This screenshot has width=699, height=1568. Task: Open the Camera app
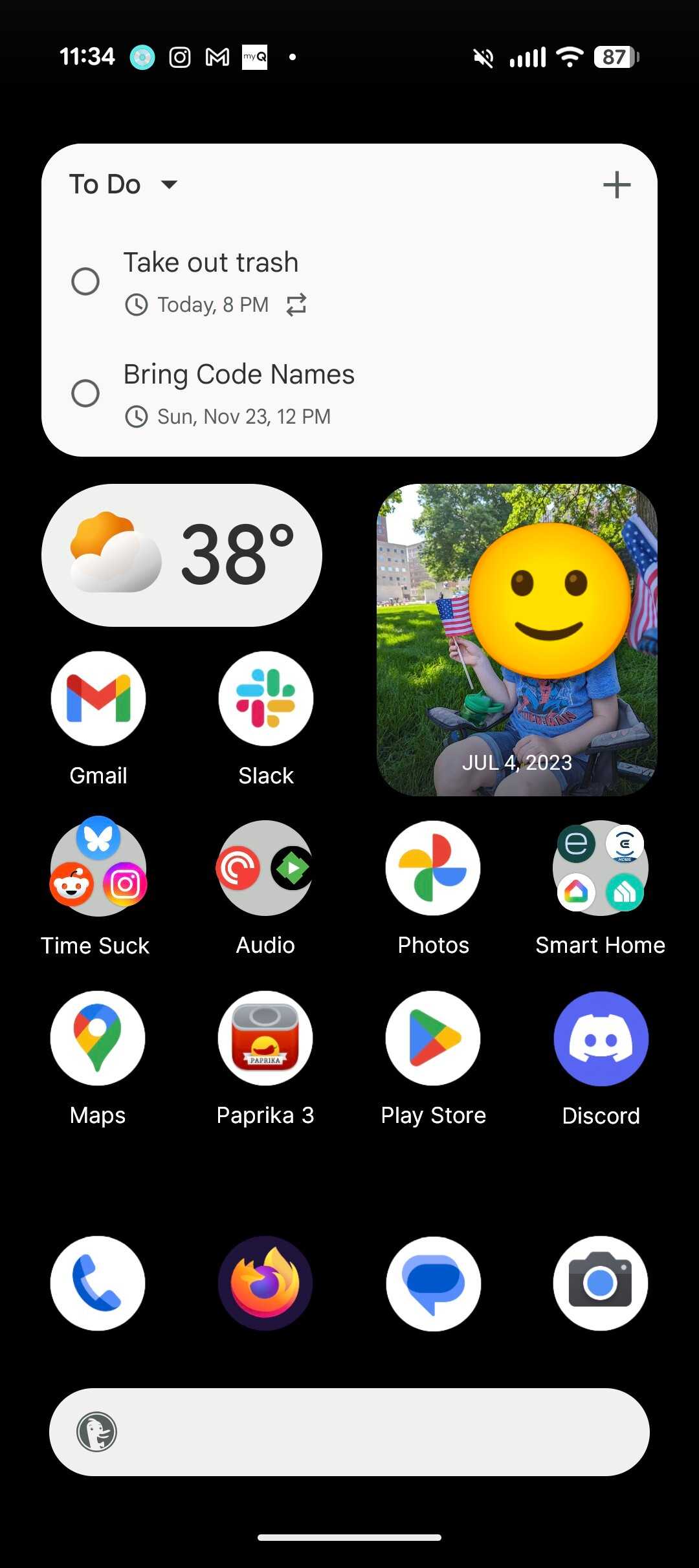(601, 1283)
